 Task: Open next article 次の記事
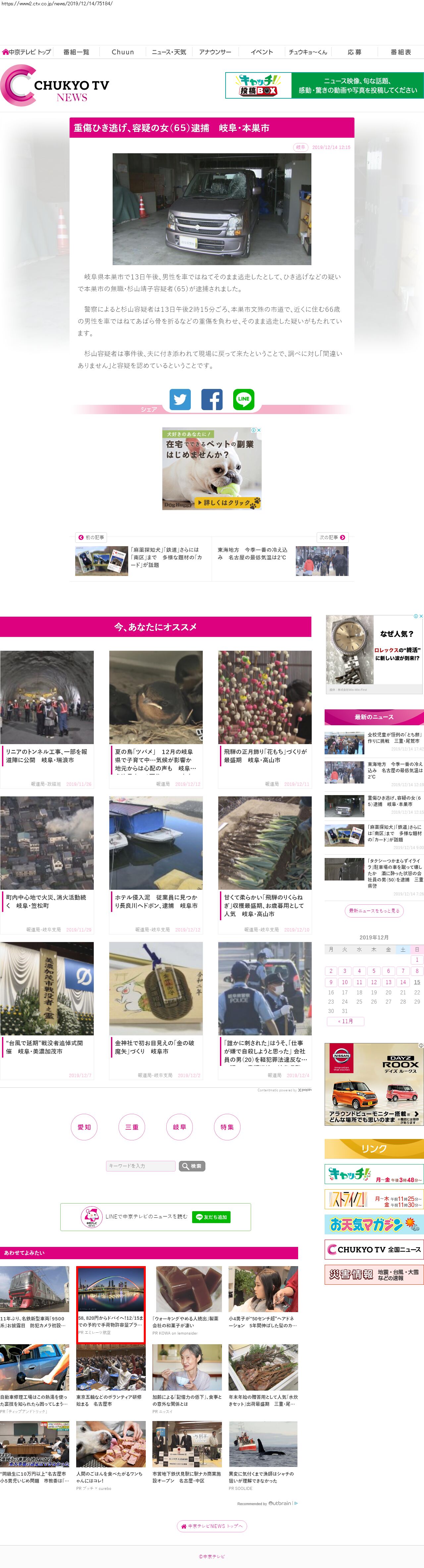332,538
